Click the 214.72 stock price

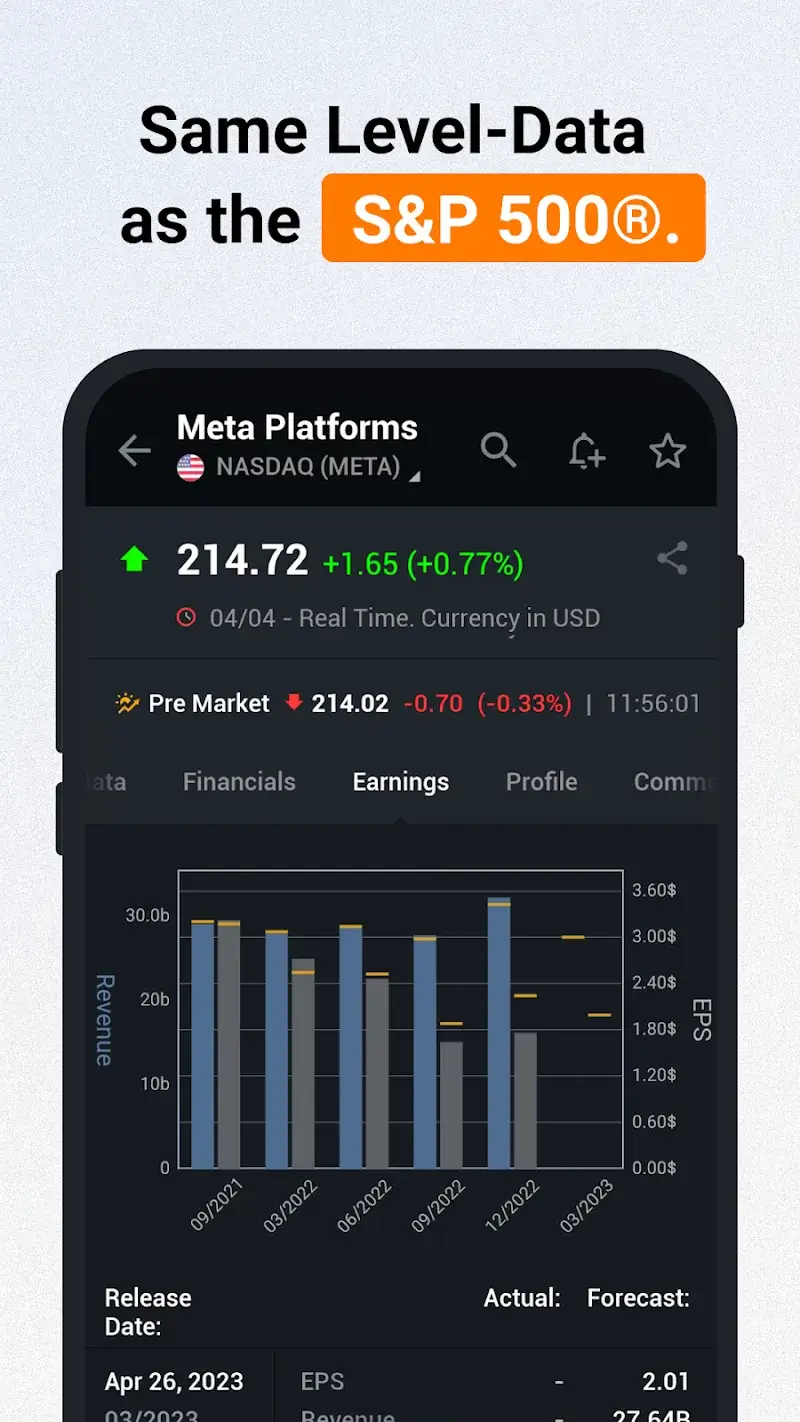pos(243,558)
